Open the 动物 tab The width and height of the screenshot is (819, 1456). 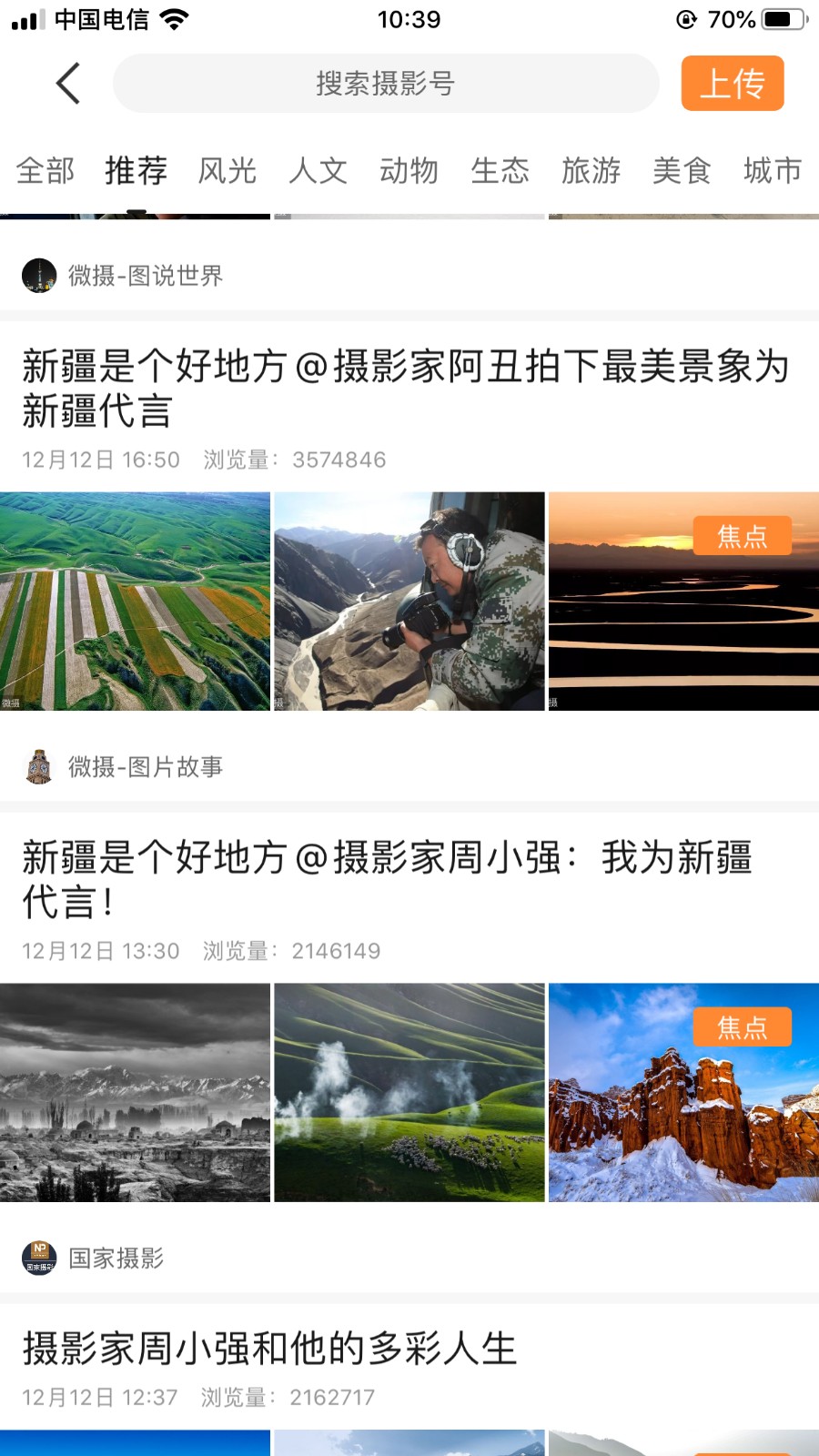409,170
